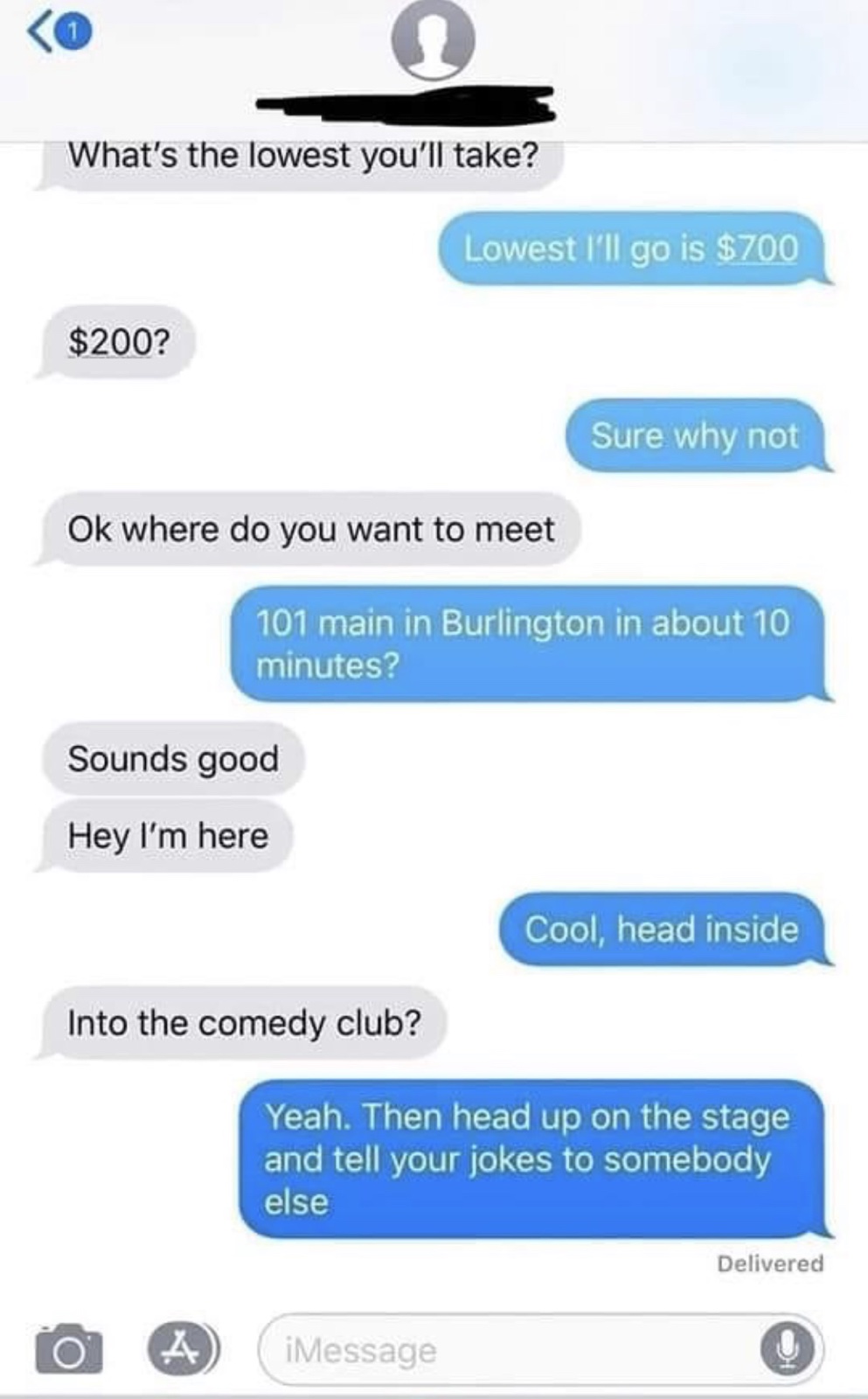Open the contact's profile avatar

(433, 39)
